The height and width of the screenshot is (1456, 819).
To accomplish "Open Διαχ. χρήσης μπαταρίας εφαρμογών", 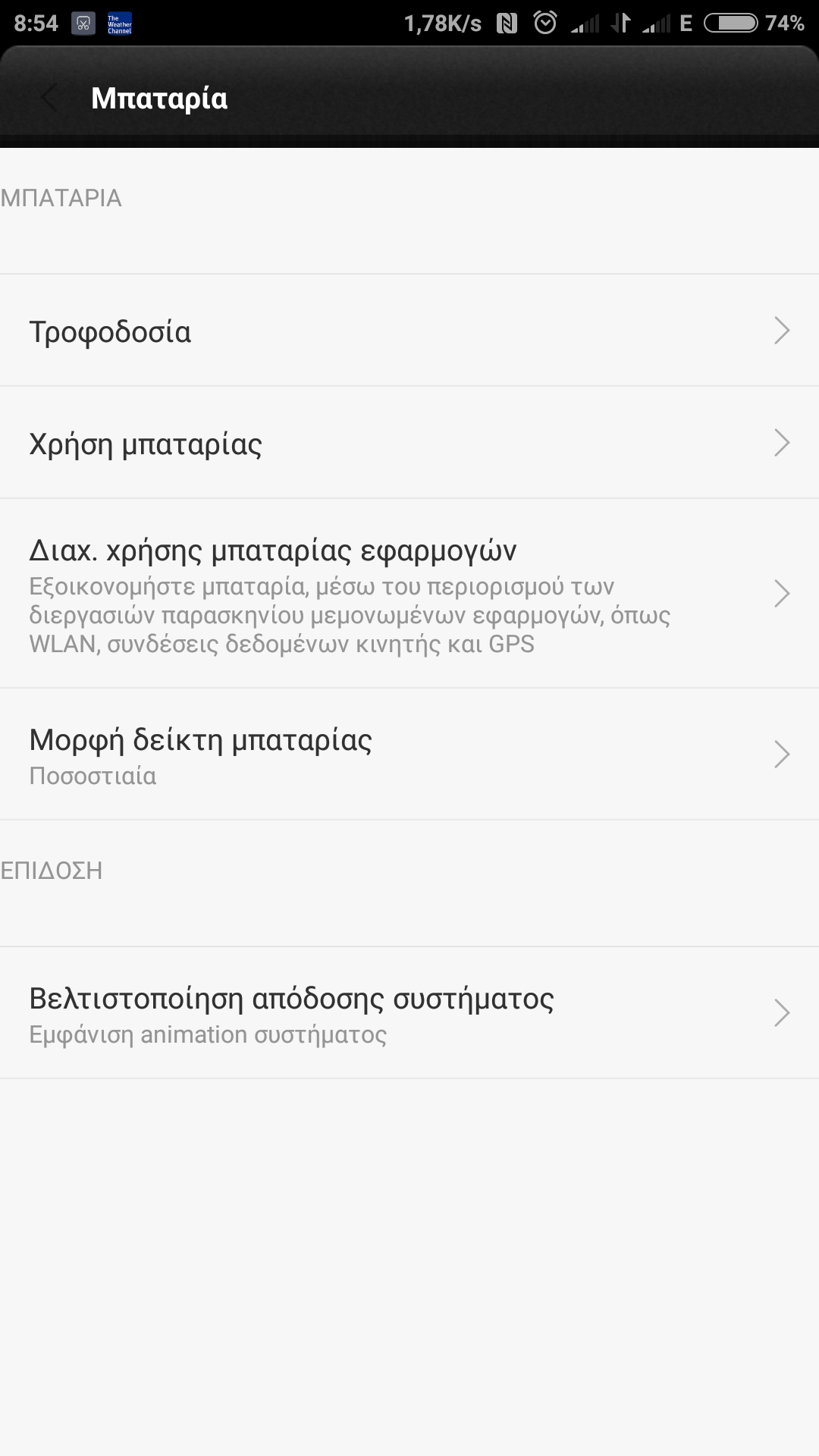I will pyautogui.click(x=409, y=594).
